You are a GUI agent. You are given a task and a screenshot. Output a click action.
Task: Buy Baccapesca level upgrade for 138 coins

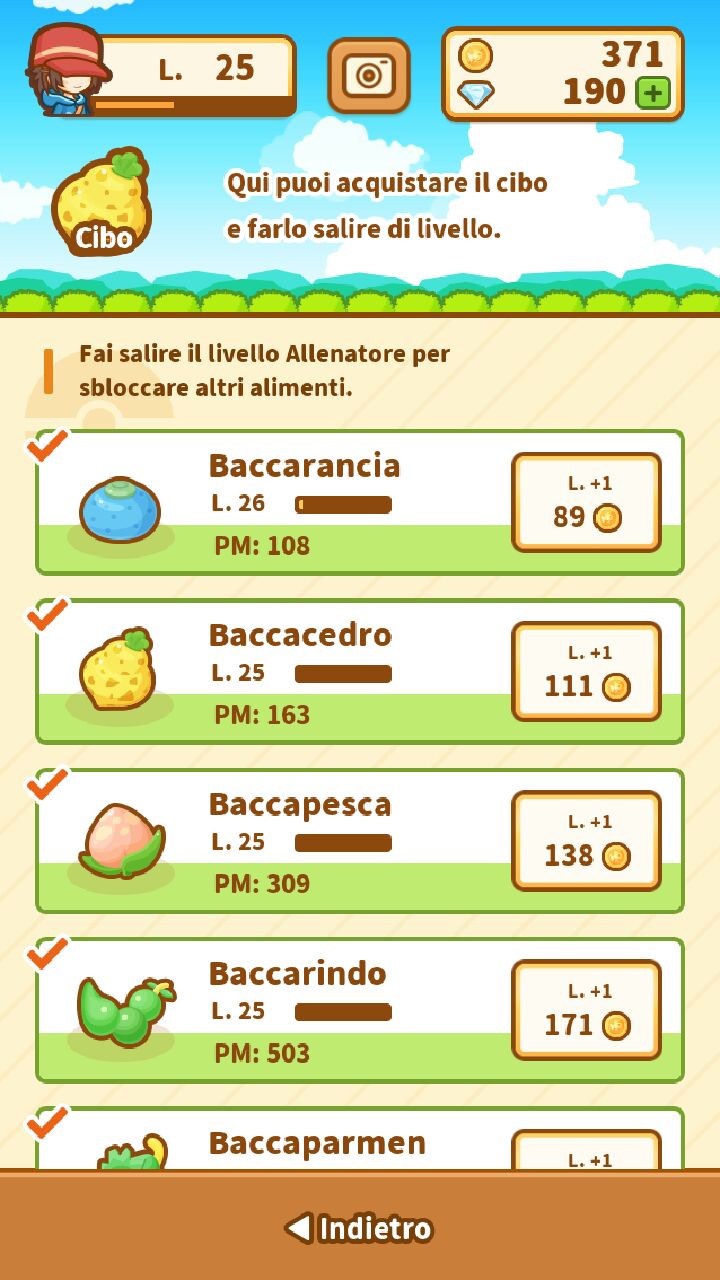pos(586,840)
